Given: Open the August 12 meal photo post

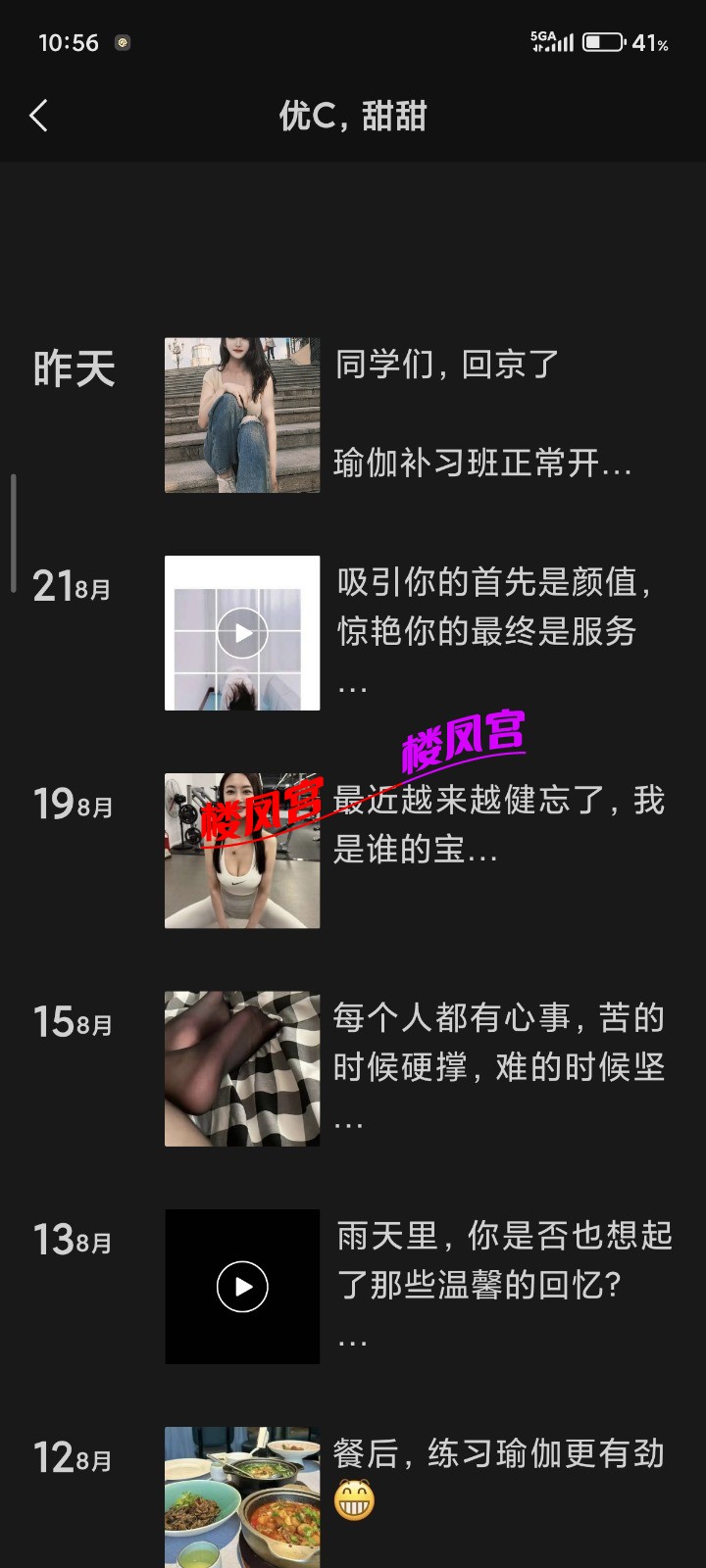Looking at the screenshot, I should click(x=242, y=1496).
